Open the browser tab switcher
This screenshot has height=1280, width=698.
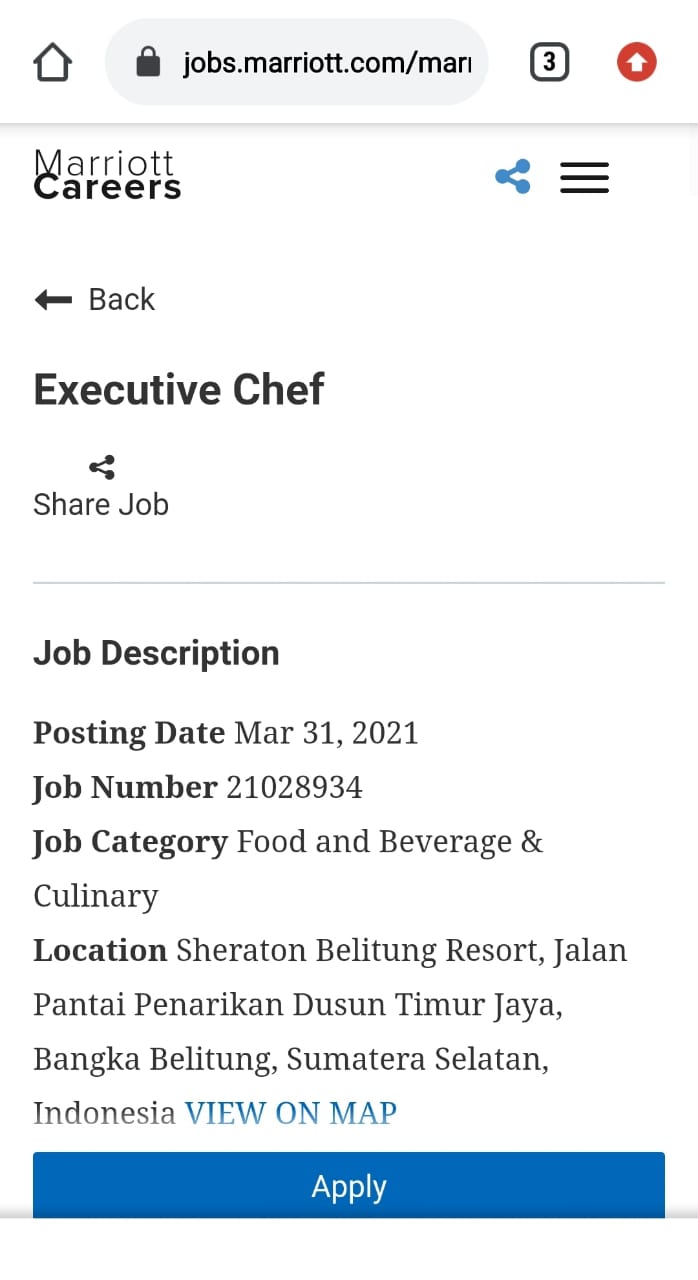[549, 63]
